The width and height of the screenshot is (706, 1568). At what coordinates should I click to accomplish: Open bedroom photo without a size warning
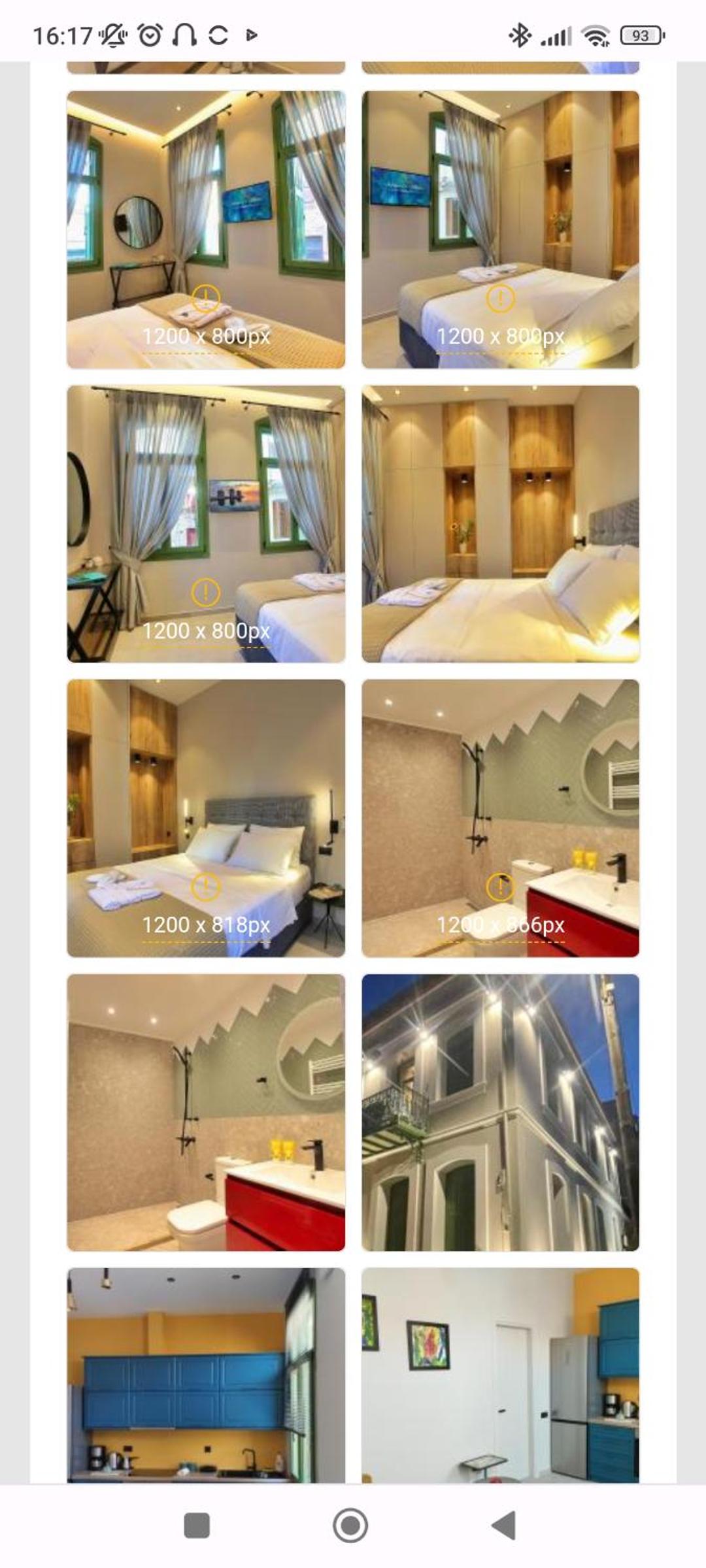pyautogui.click(x=501, y=524)
